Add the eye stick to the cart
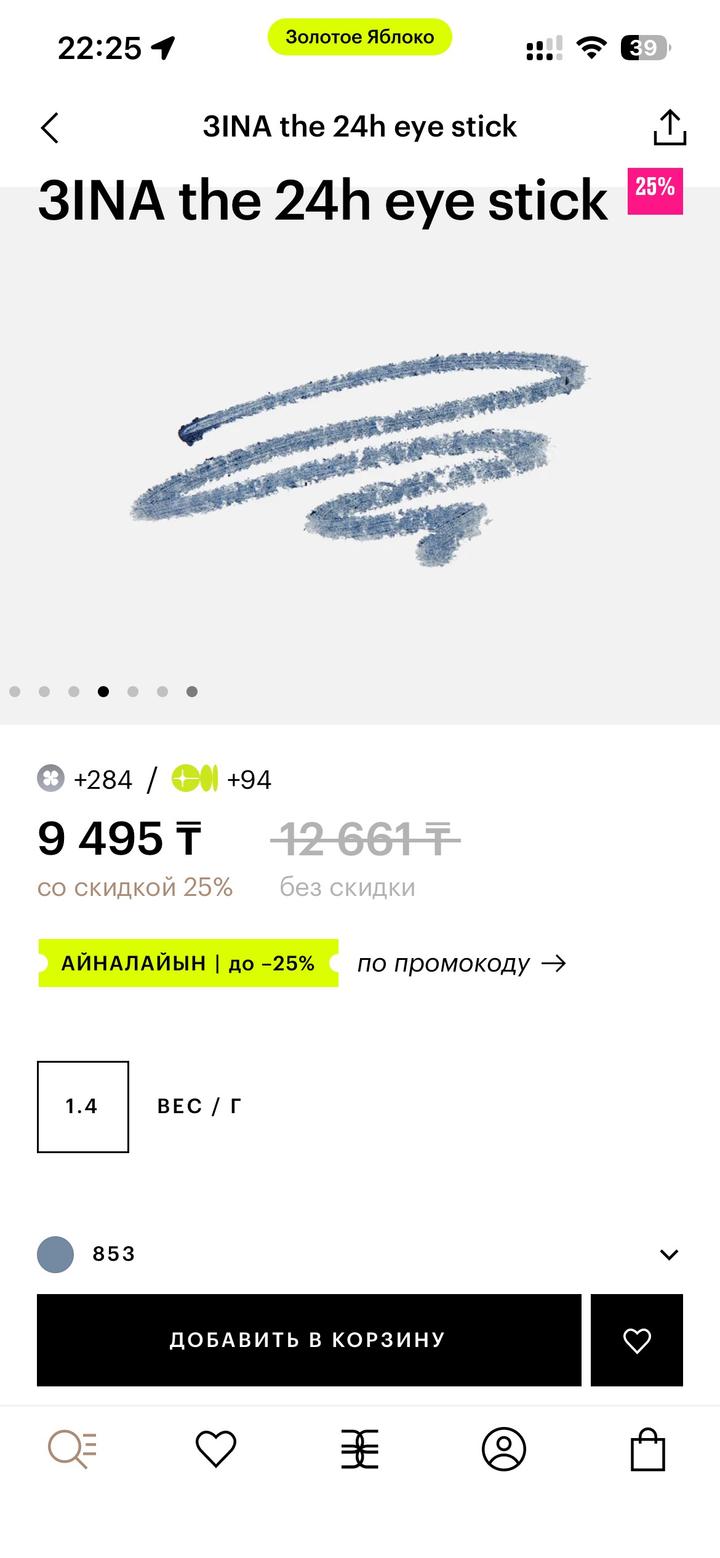 click(309, 1340)
